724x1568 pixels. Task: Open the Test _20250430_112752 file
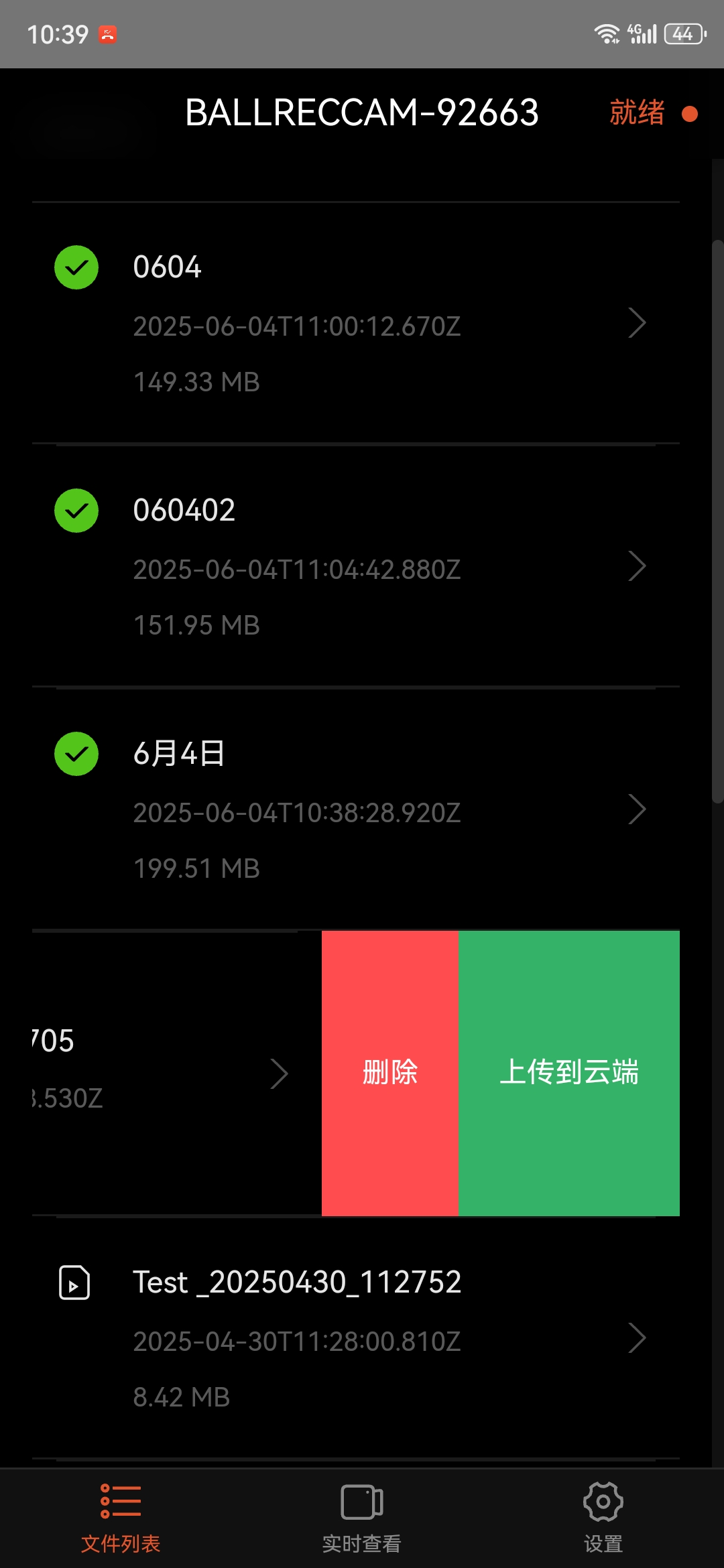pos(355,1337)
